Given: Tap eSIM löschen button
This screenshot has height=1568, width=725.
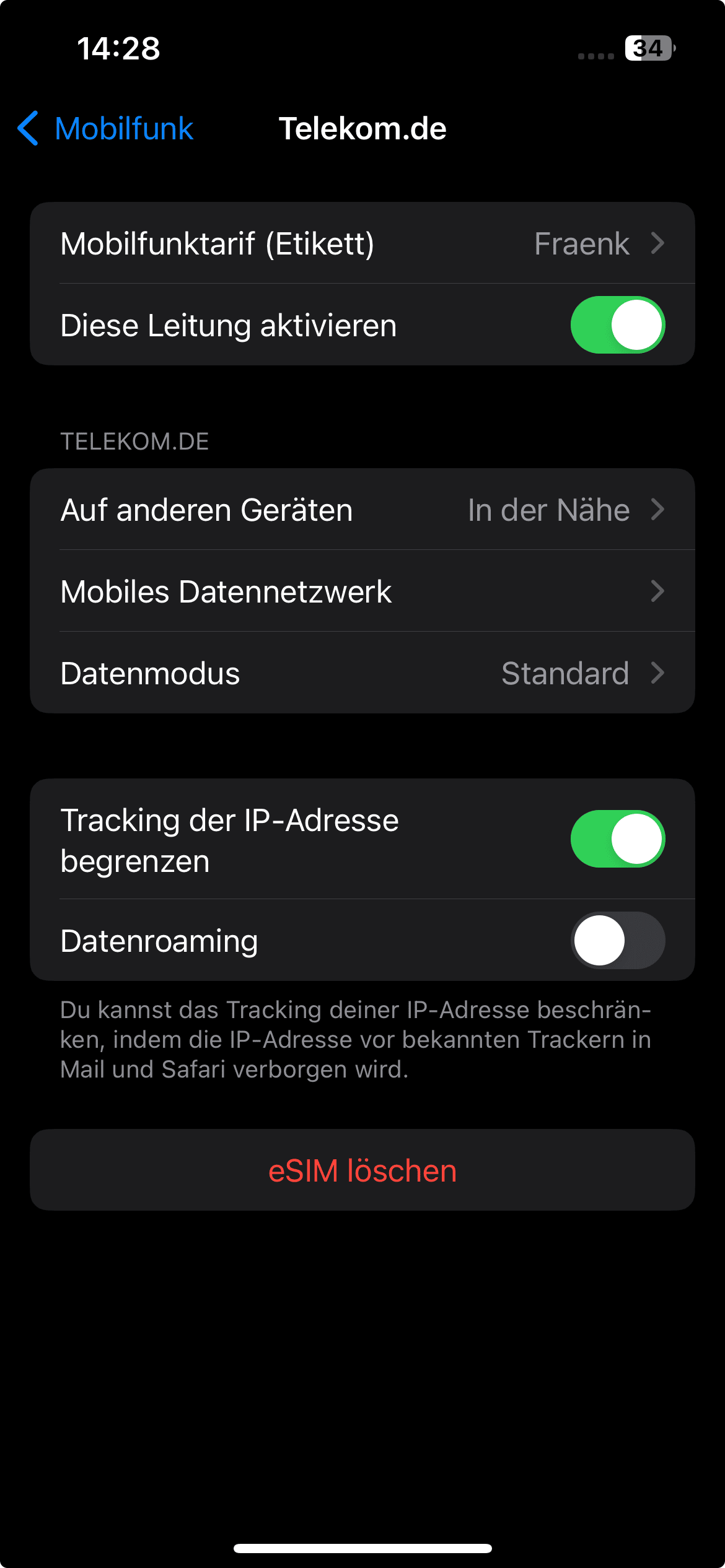Looking at the screenshot, I should point(362,1170).
